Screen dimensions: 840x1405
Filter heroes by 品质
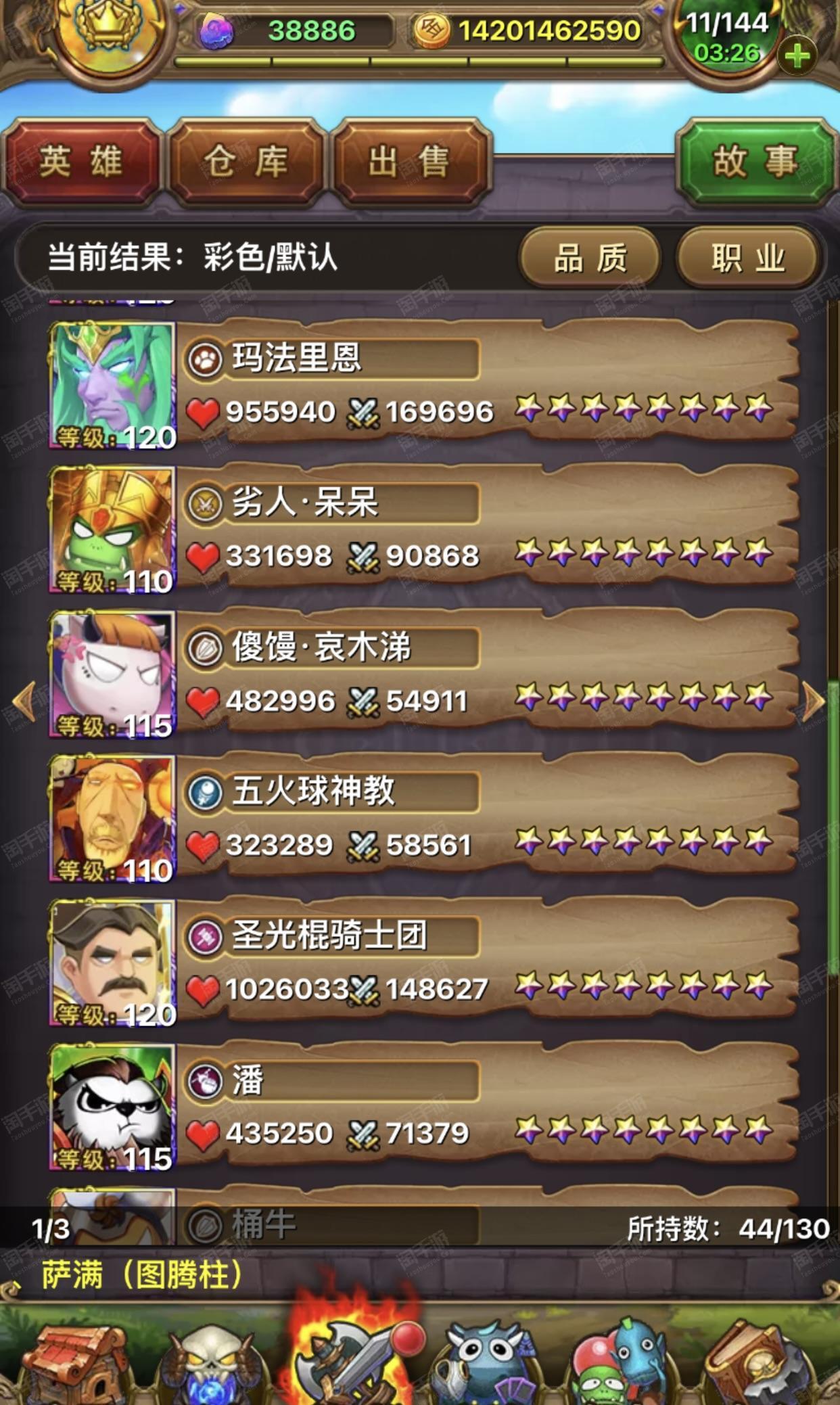[590, 258]
